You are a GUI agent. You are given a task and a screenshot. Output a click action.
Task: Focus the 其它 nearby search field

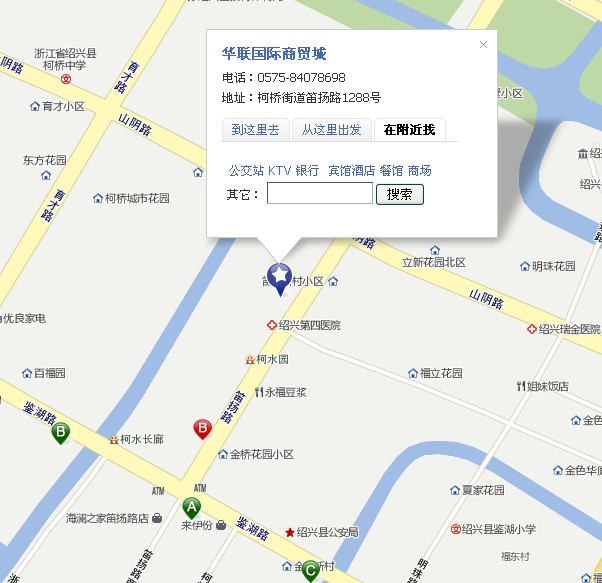coord(319,194)
